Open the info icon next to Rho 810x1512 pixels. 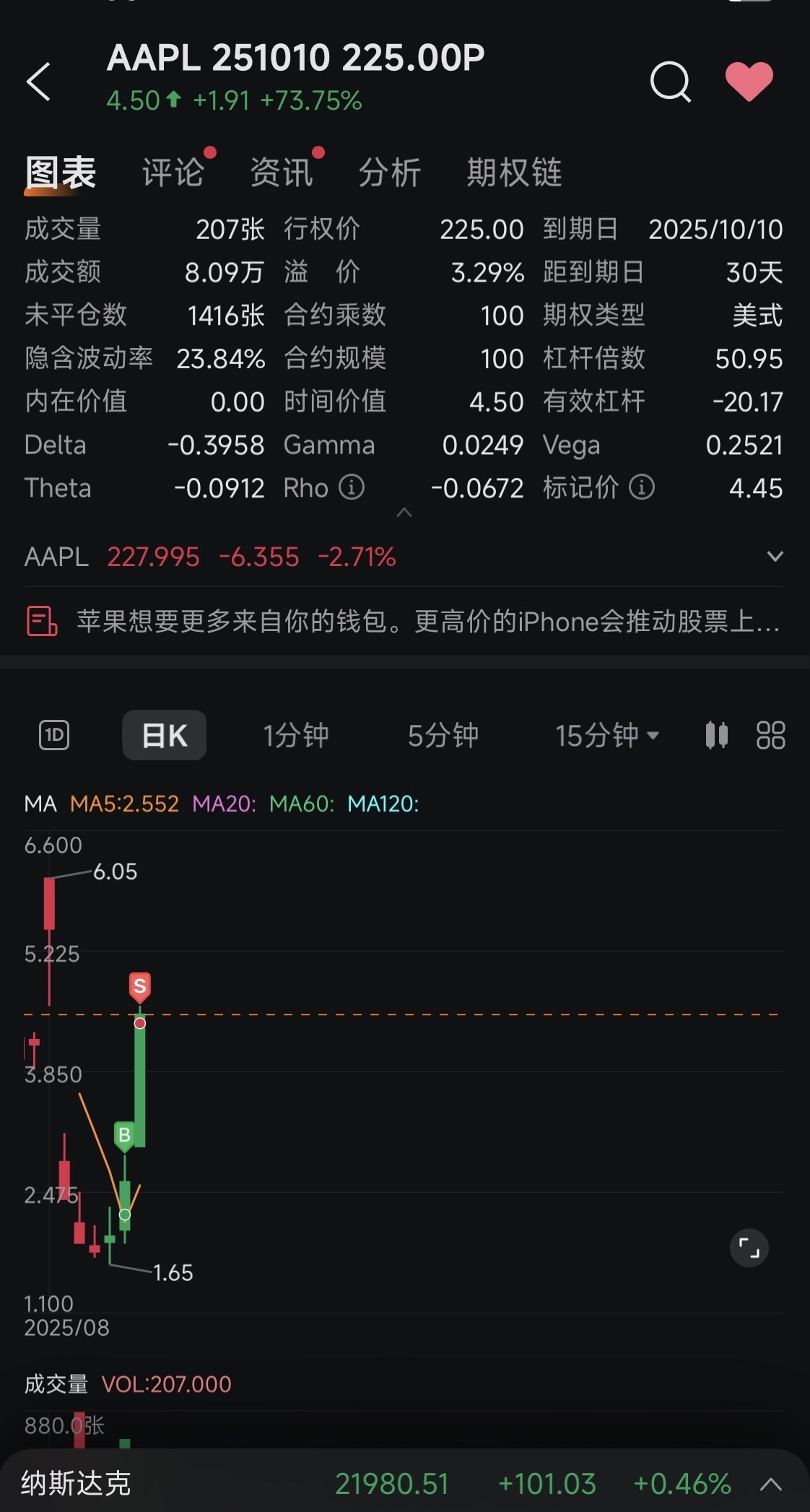pyautogui.click(x=353, y=488)
